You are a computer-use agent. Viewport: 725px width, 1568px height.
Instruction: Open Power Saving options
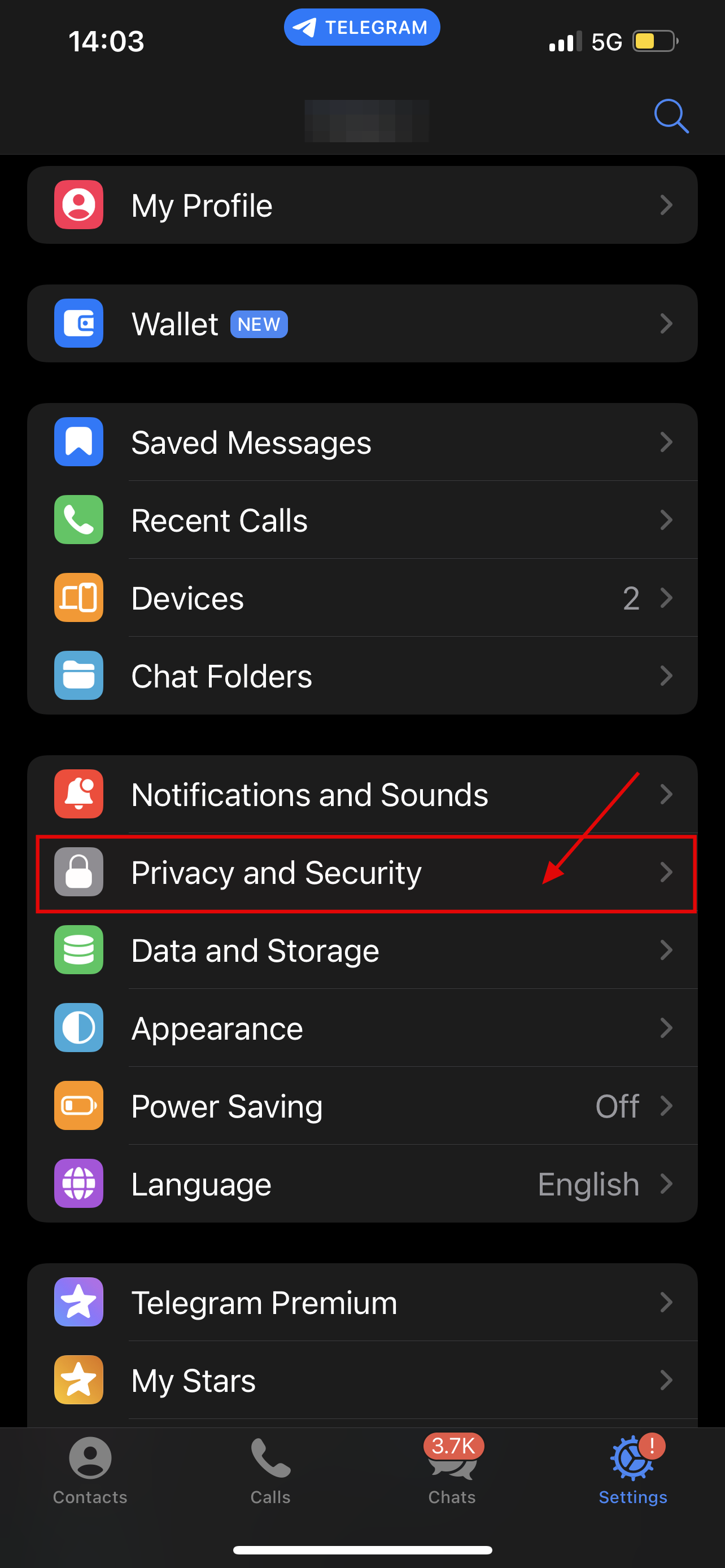[x=362, y=1106]
